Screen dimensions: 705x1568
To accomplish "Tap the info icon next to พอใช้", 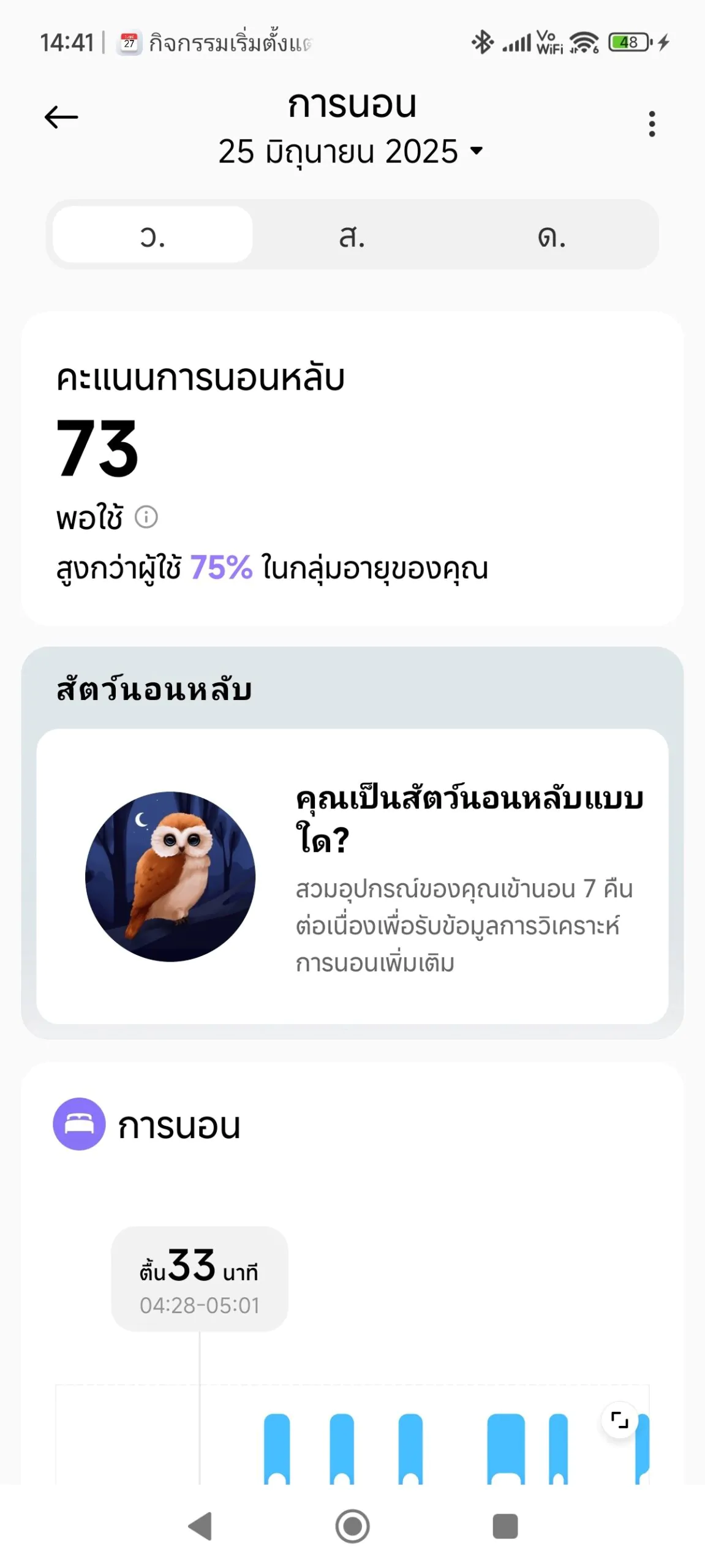I will point(146,517).
